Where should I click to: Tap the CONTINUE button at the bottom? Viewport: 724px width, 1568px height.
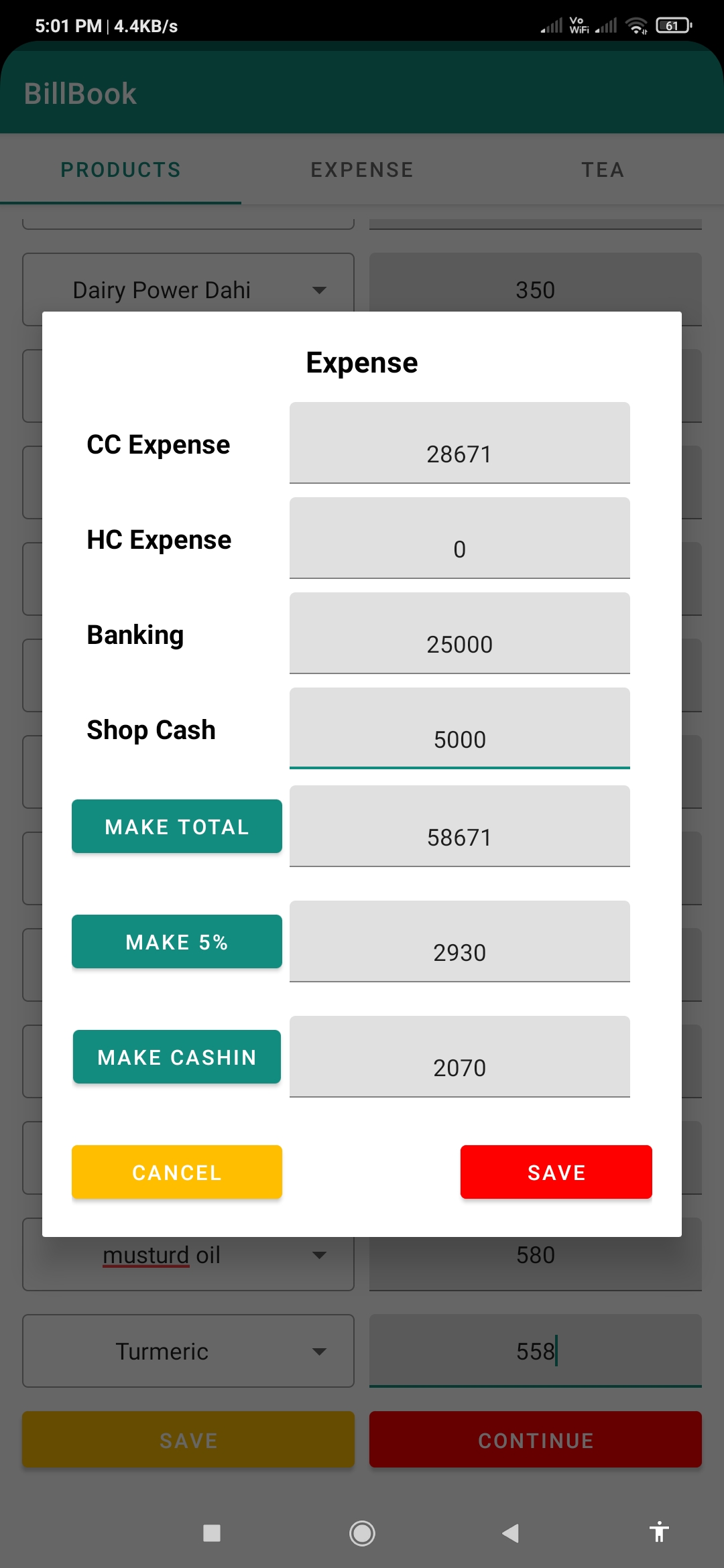tap(535, 1439)
